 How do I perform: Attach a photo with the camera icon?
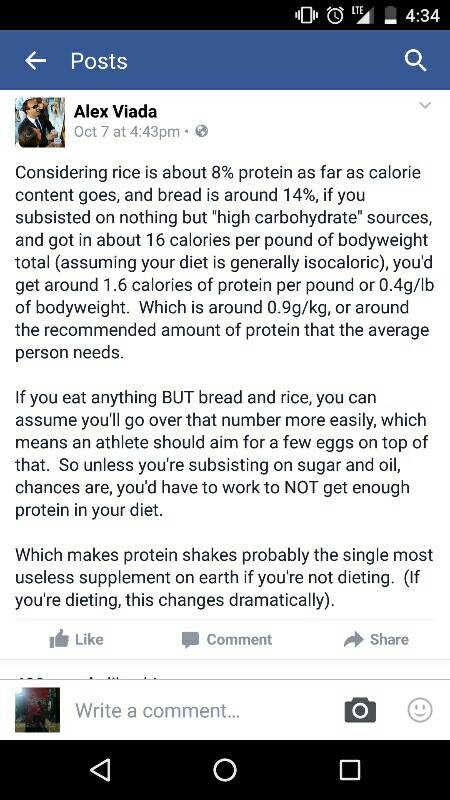click(x=360, y=710)
